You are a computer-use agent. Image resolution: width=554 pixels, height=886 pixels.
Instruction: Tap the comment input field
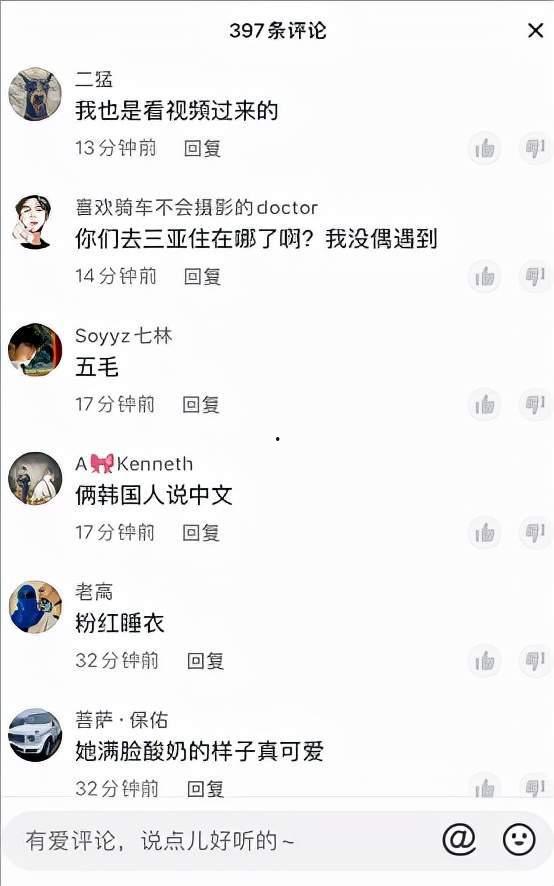coord(226,841)
